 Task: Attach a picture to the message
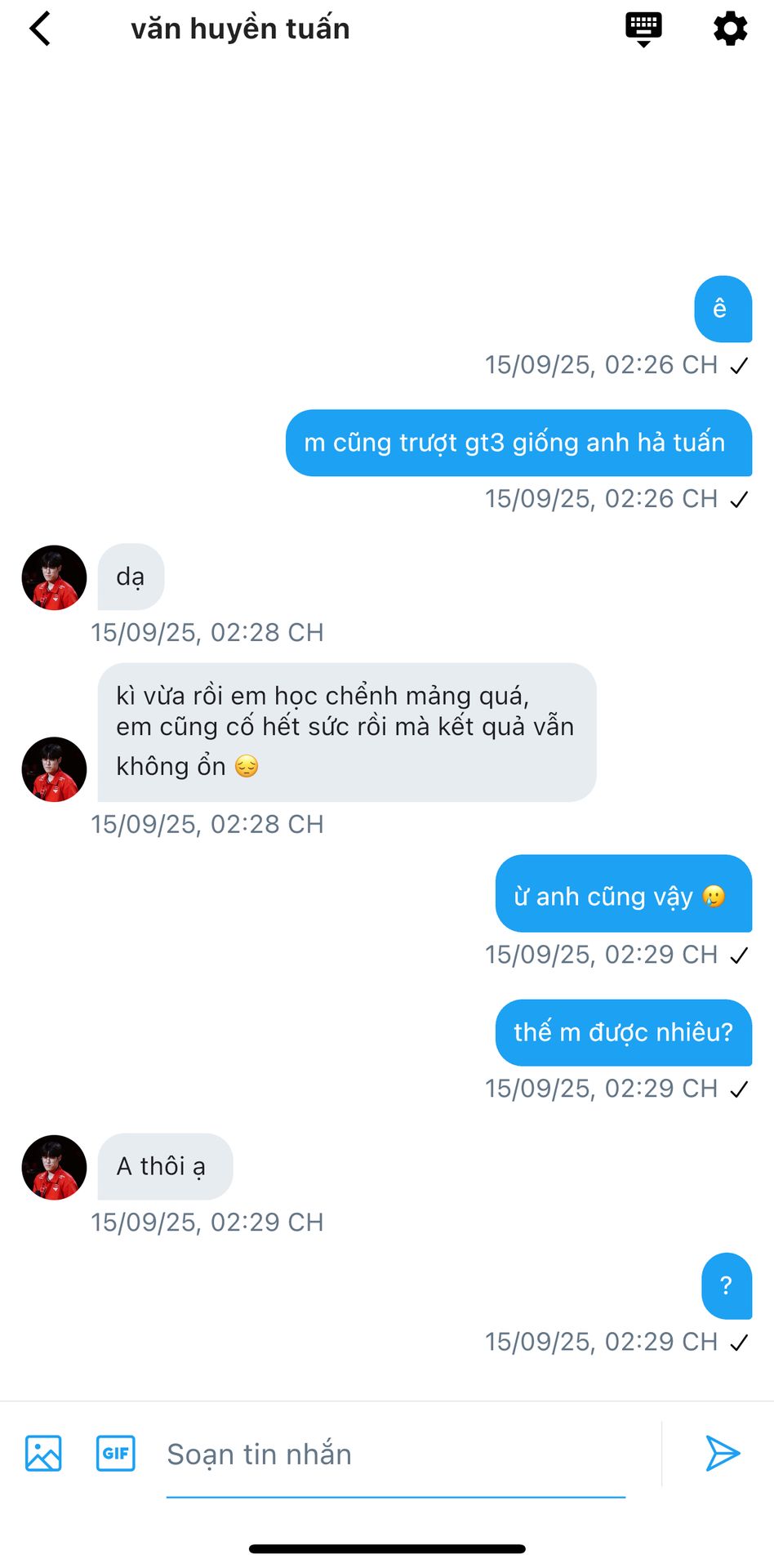coord(43,1453)
